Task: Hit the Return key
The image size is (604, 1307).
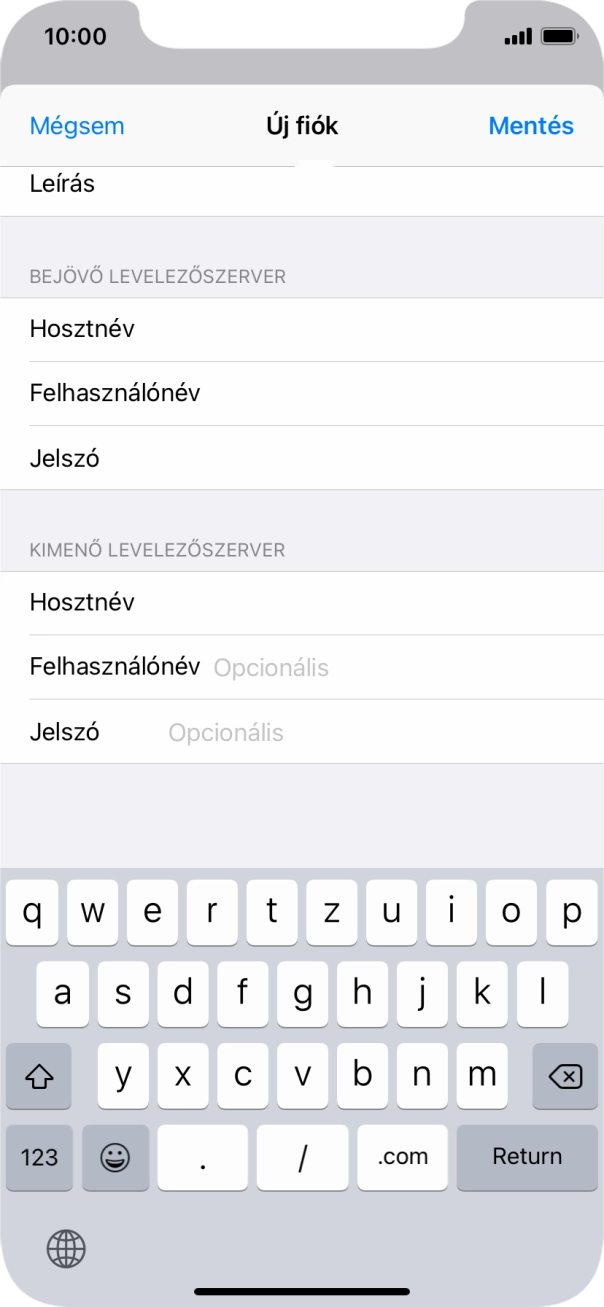Action: (527, 1157)
